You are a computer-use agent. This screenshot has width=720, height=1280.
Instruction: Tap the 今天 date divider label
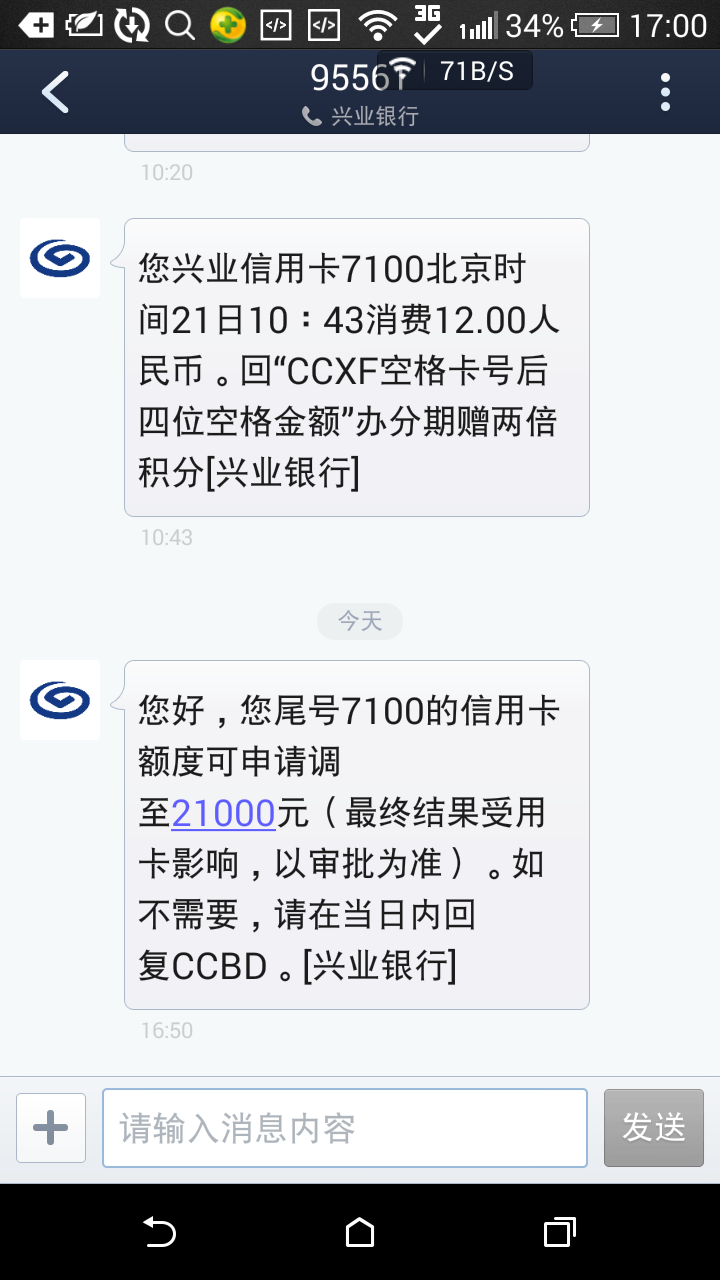click(360, 621)
